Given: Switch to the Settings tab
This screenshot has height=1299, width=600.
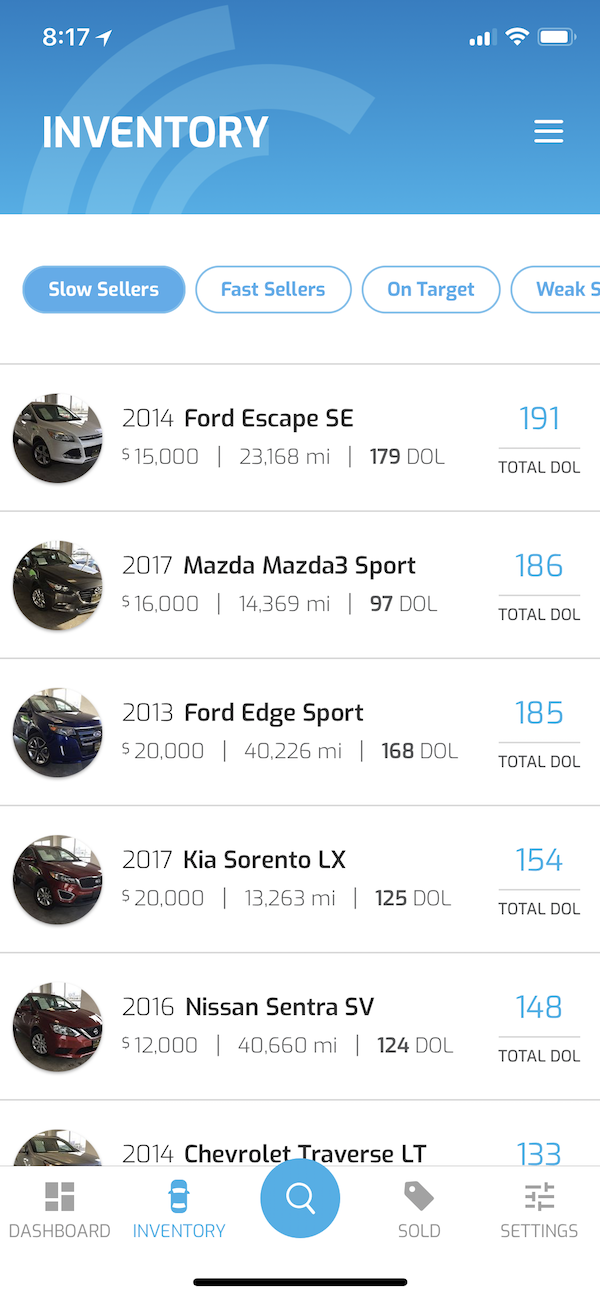Looking at the screenshot, I should point(539,1210).
